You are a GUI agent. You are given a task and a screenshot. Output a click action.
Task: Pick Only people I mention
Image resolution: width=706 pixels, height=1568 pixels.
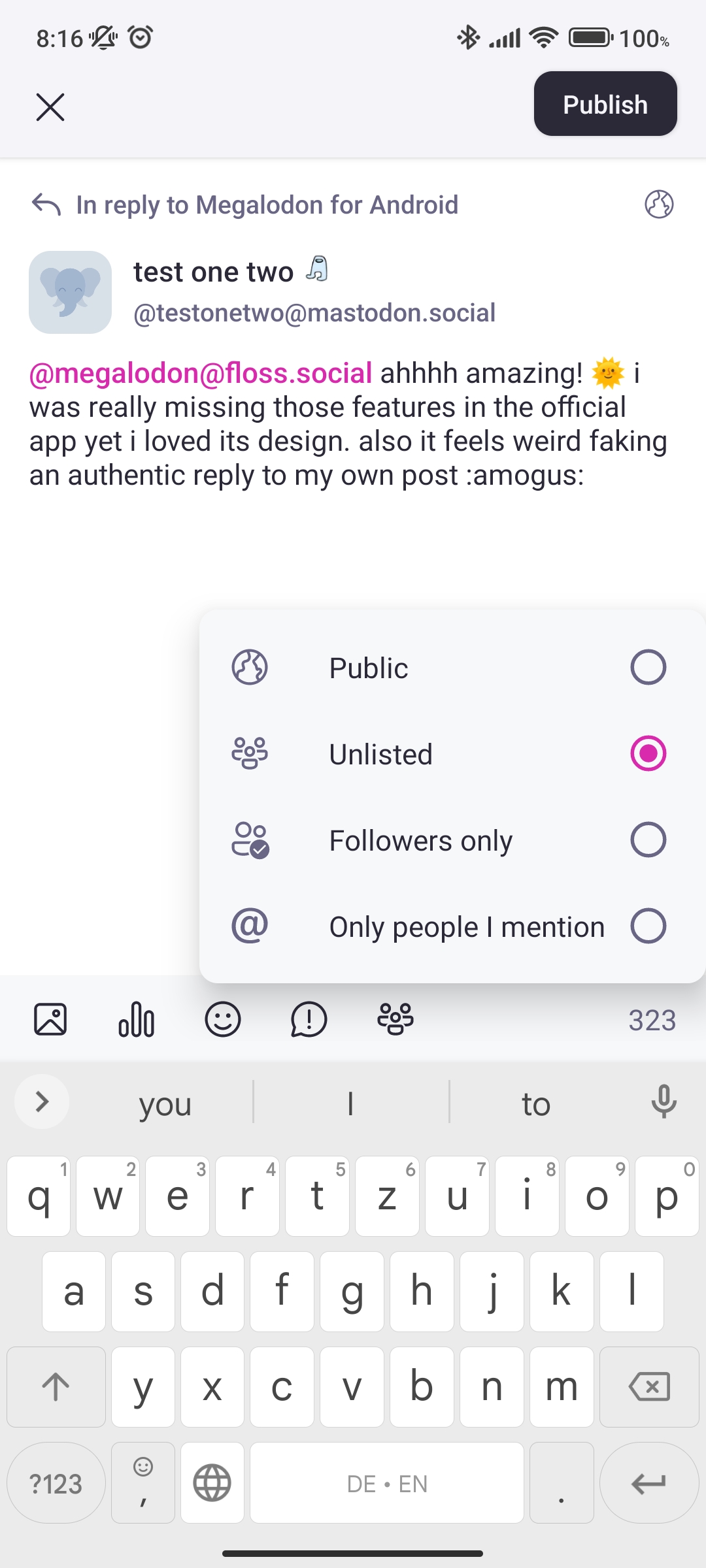click(451, 926)
